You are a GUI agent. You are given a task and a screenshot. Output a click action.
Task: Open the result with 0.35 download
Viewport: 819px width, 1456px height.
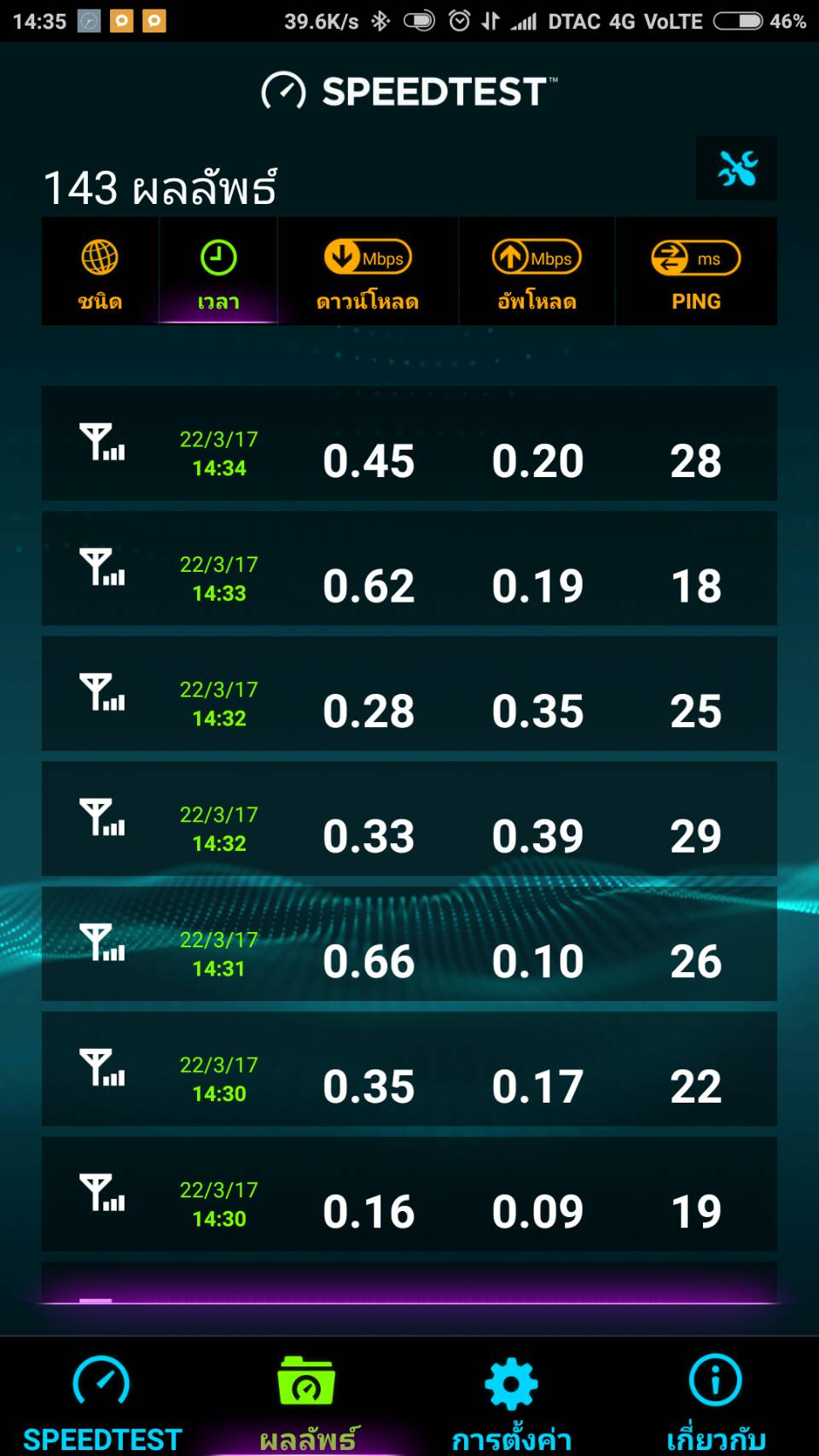pyautogui.click(x=409, y=1069)
